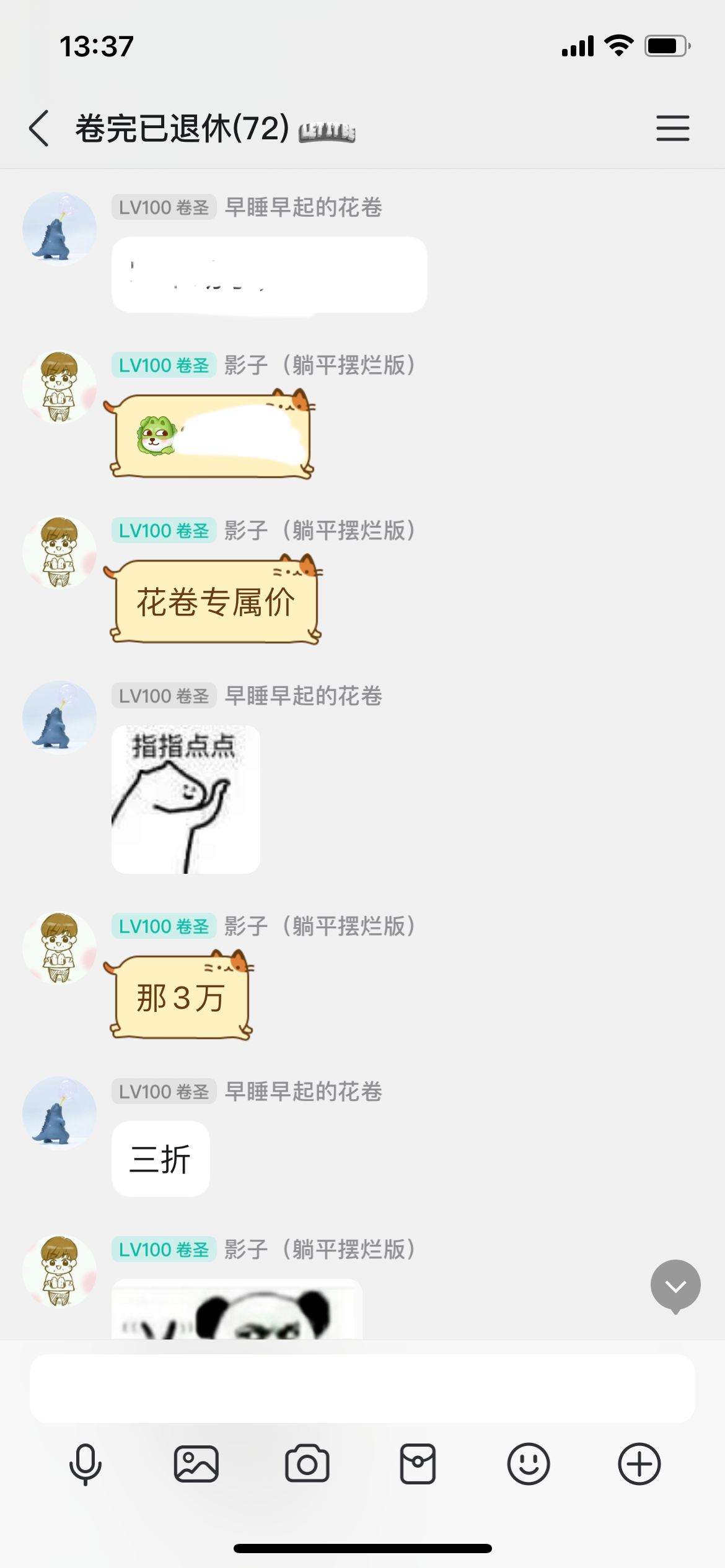Open the photo gallery picker

[x=196, y=1464]
